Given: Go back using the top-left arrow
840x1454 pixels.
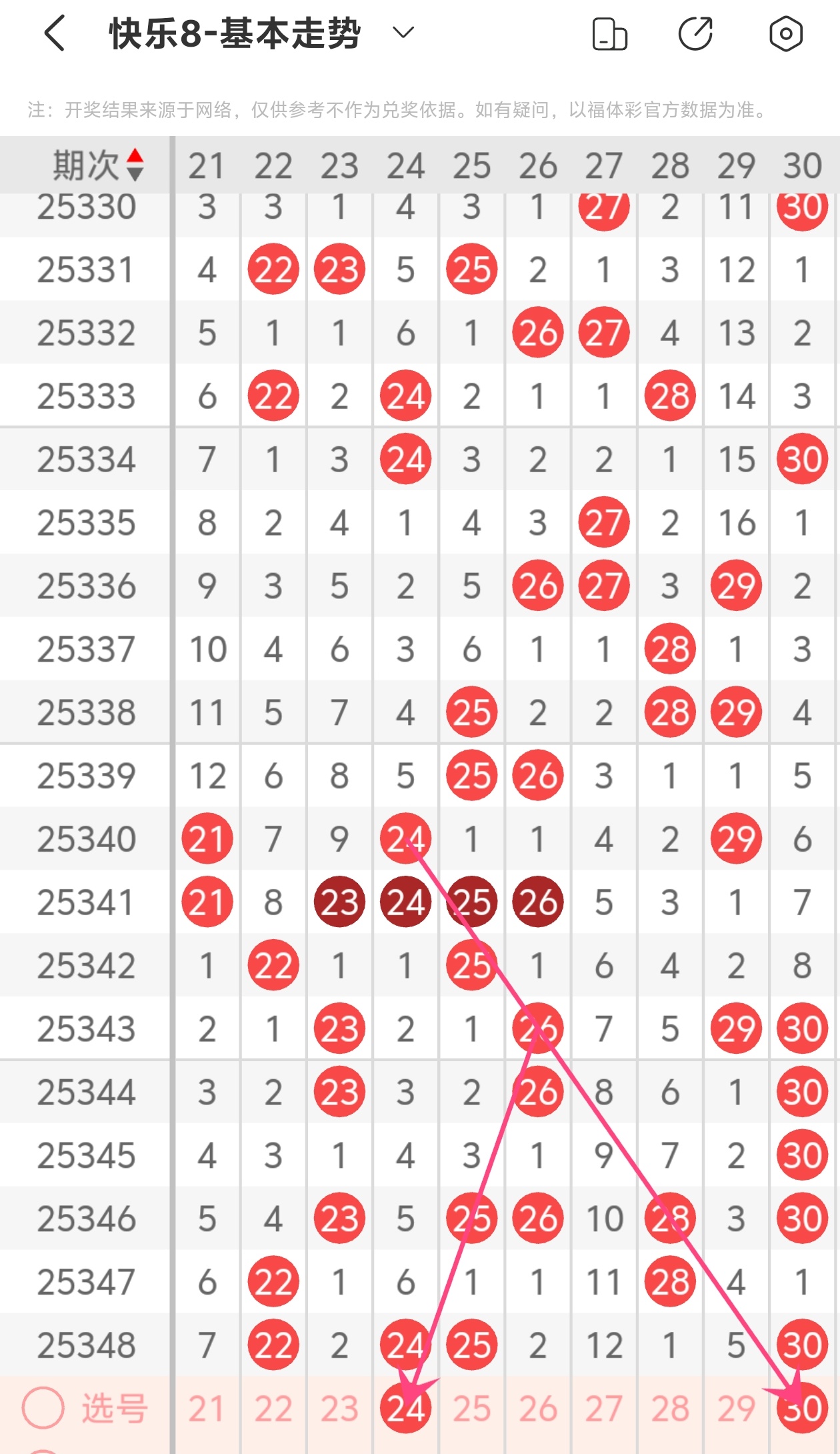Looking at the screenshot, I should tap(55, 33).
